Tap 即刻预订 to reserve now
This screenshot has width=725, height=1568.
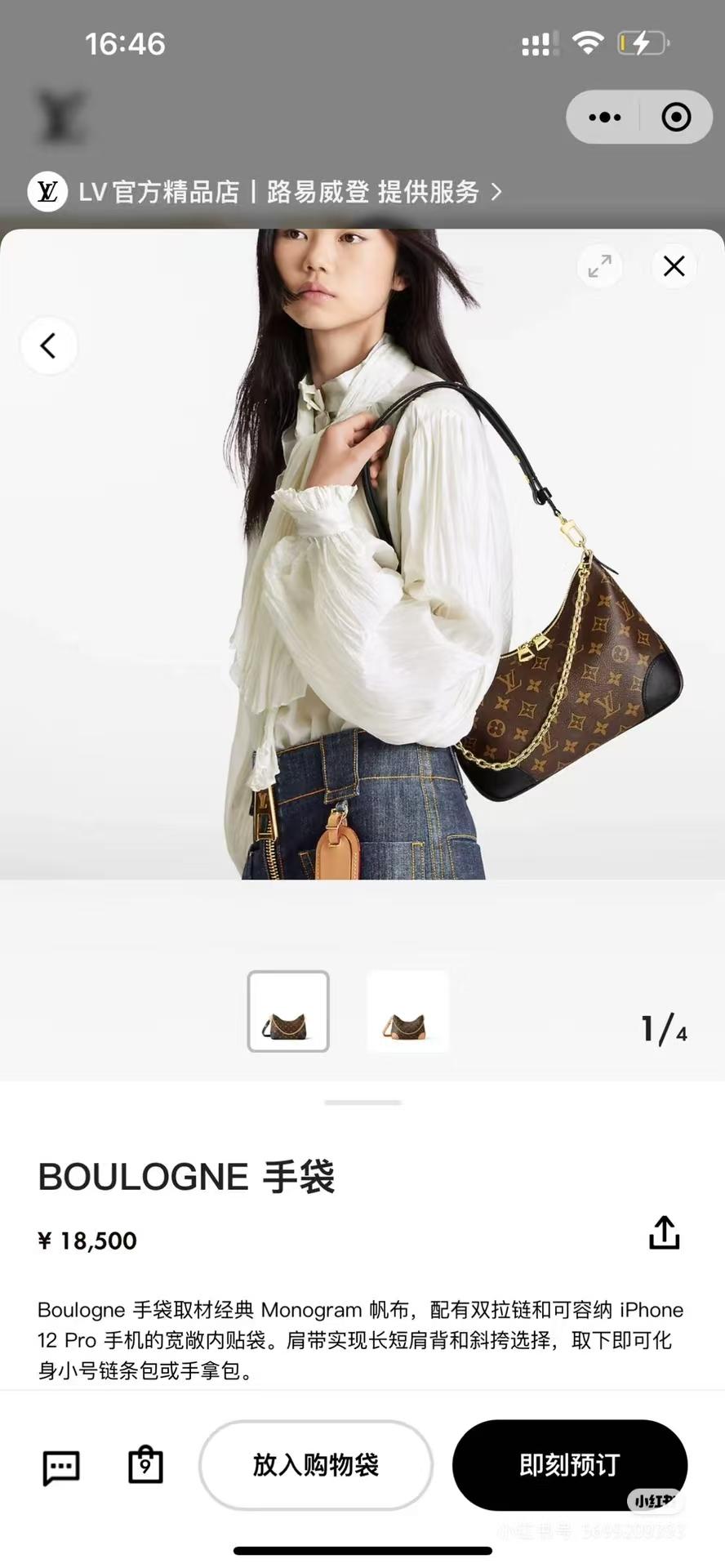tap(569, 1465)
